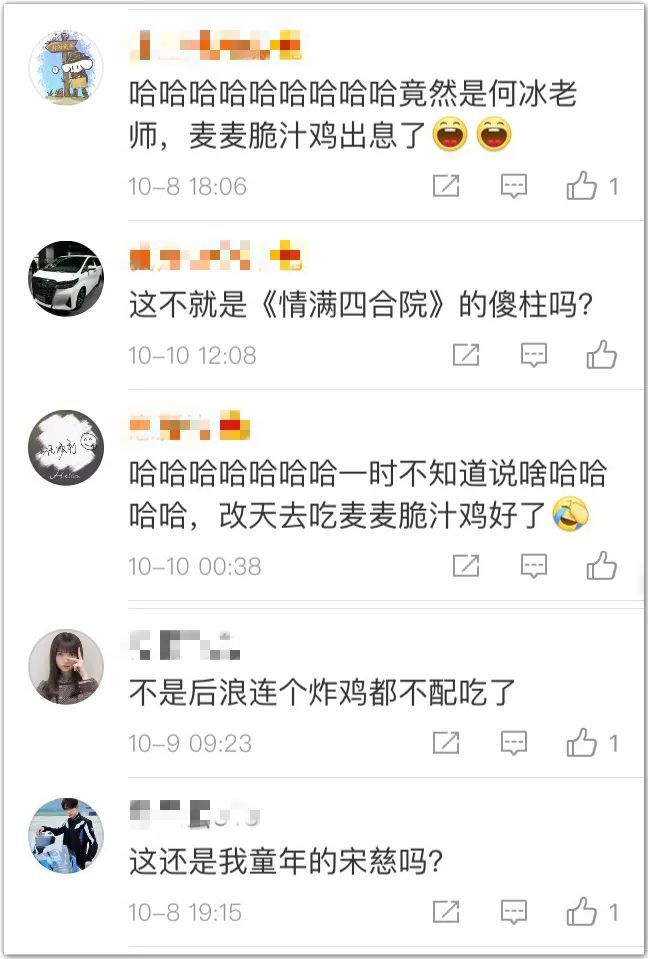Image resolution: width=648 pixels, height=959 pixels.
Task: Reply to the comment mentioning 何冰老师
Action: [514, 186]
